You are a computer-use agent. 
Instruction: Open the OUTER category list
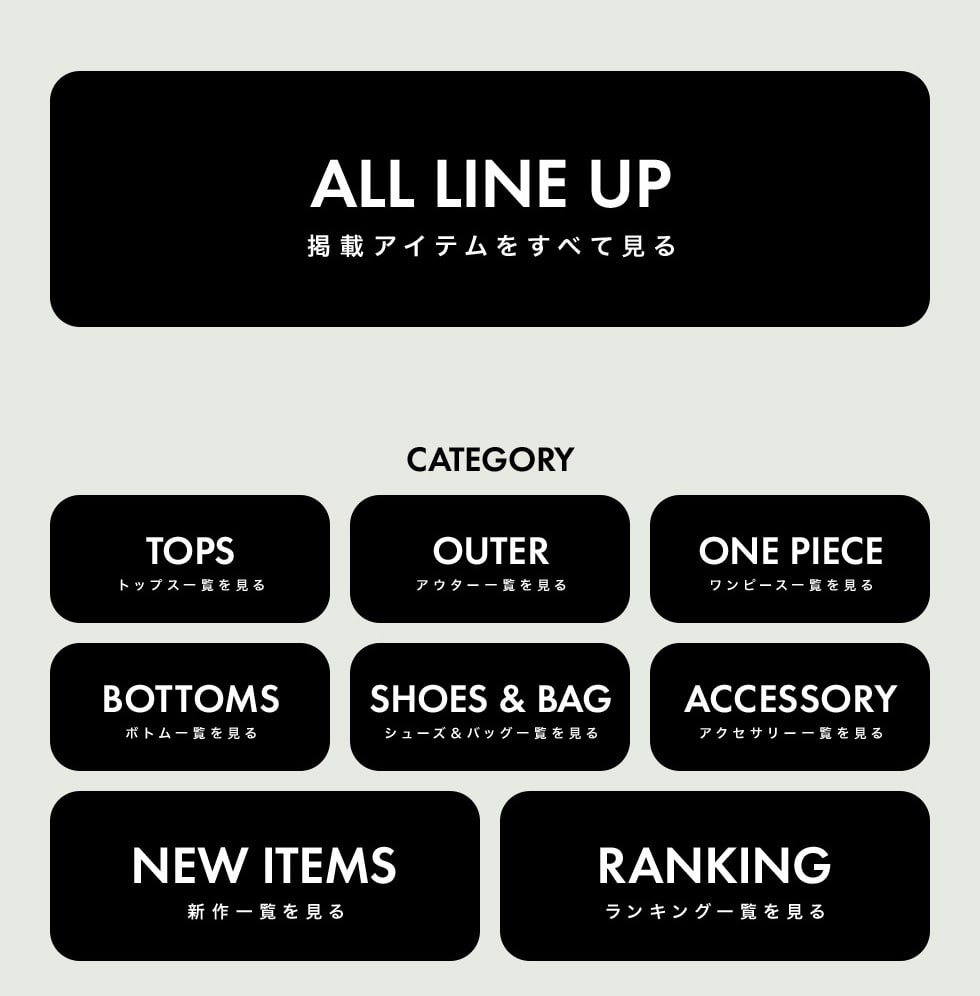(490, 559)
